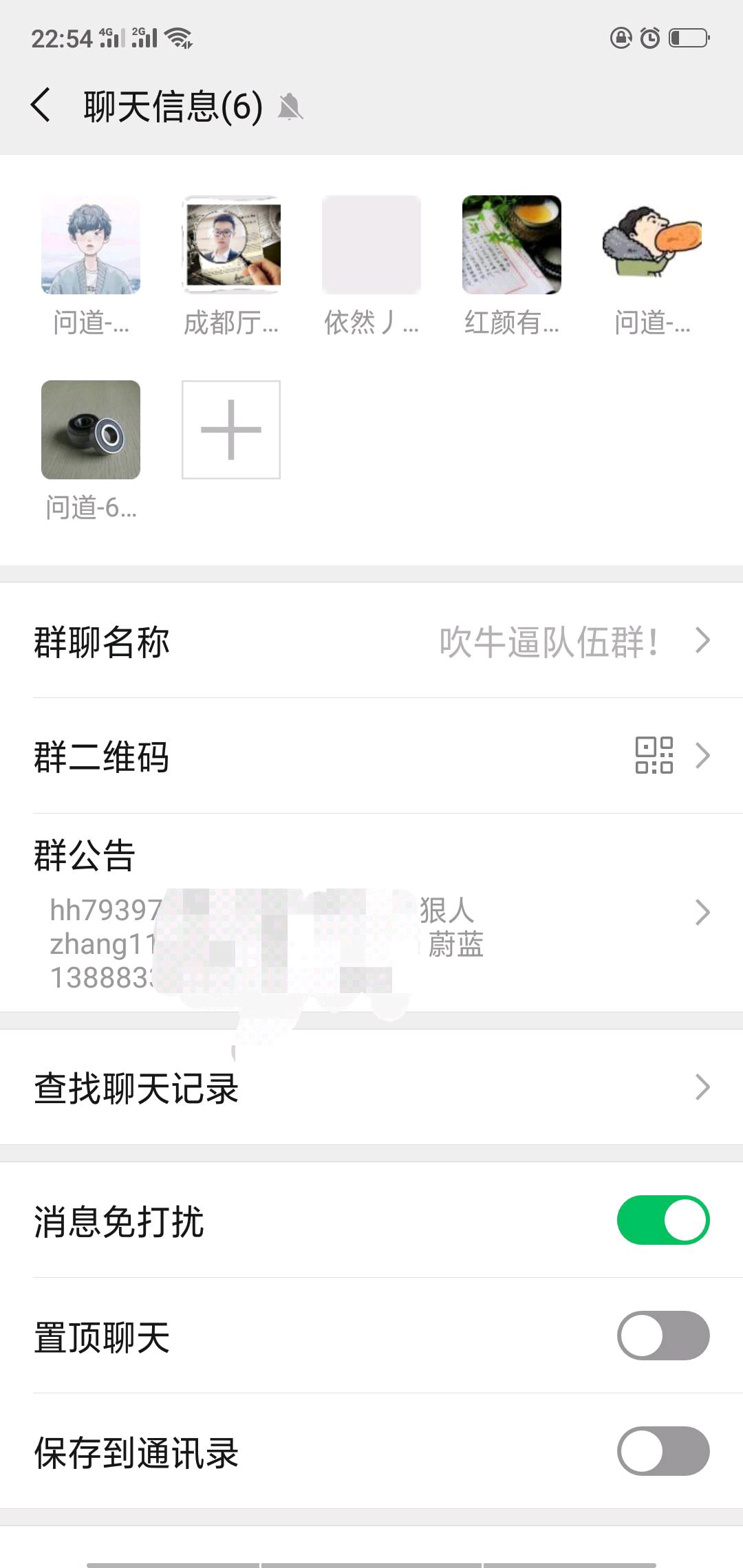Add a new member with plus tile
743x1568 pixels.
click(231, 430)
